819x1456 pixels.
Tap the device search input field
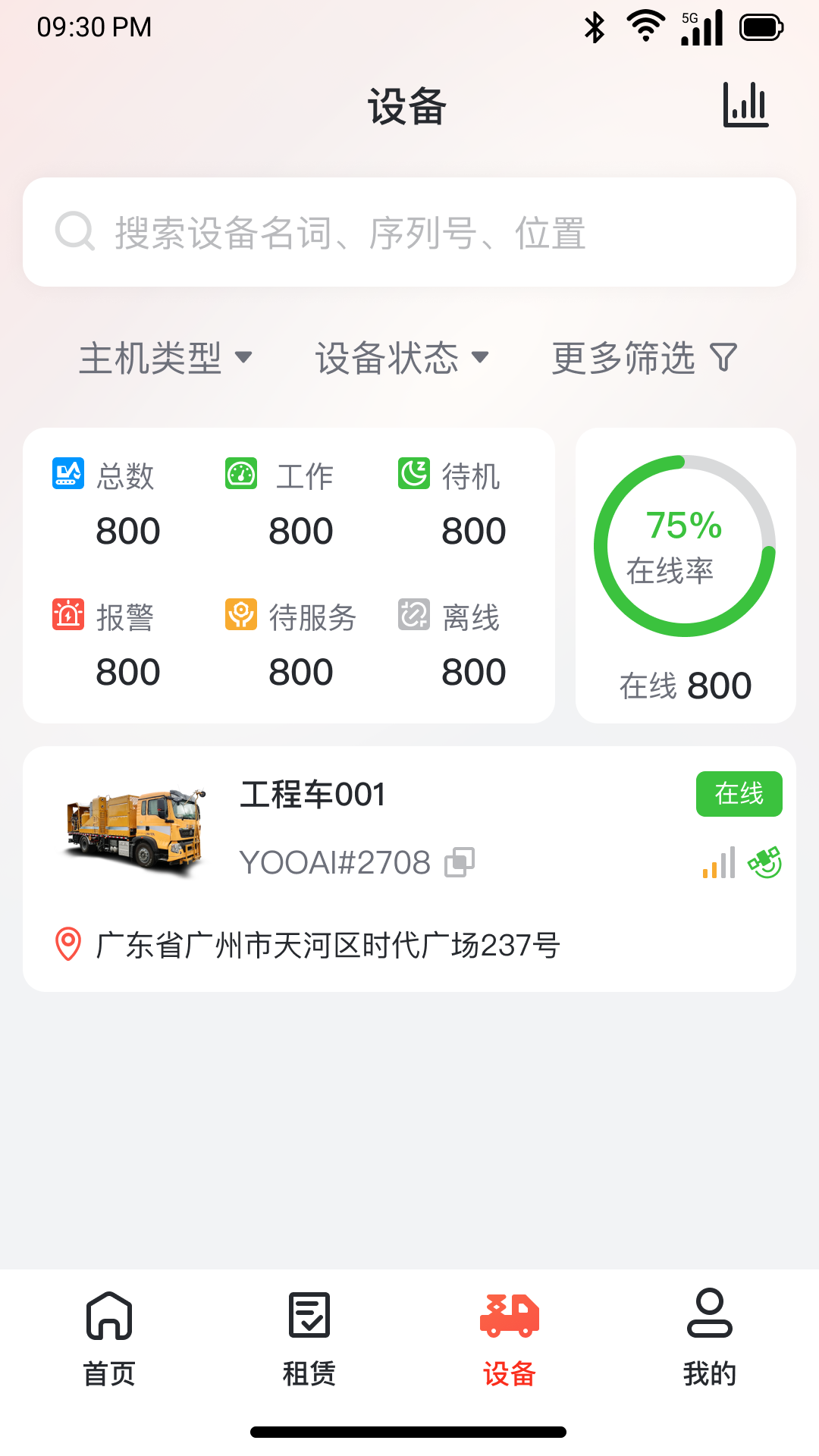click(x=409, y=232)
